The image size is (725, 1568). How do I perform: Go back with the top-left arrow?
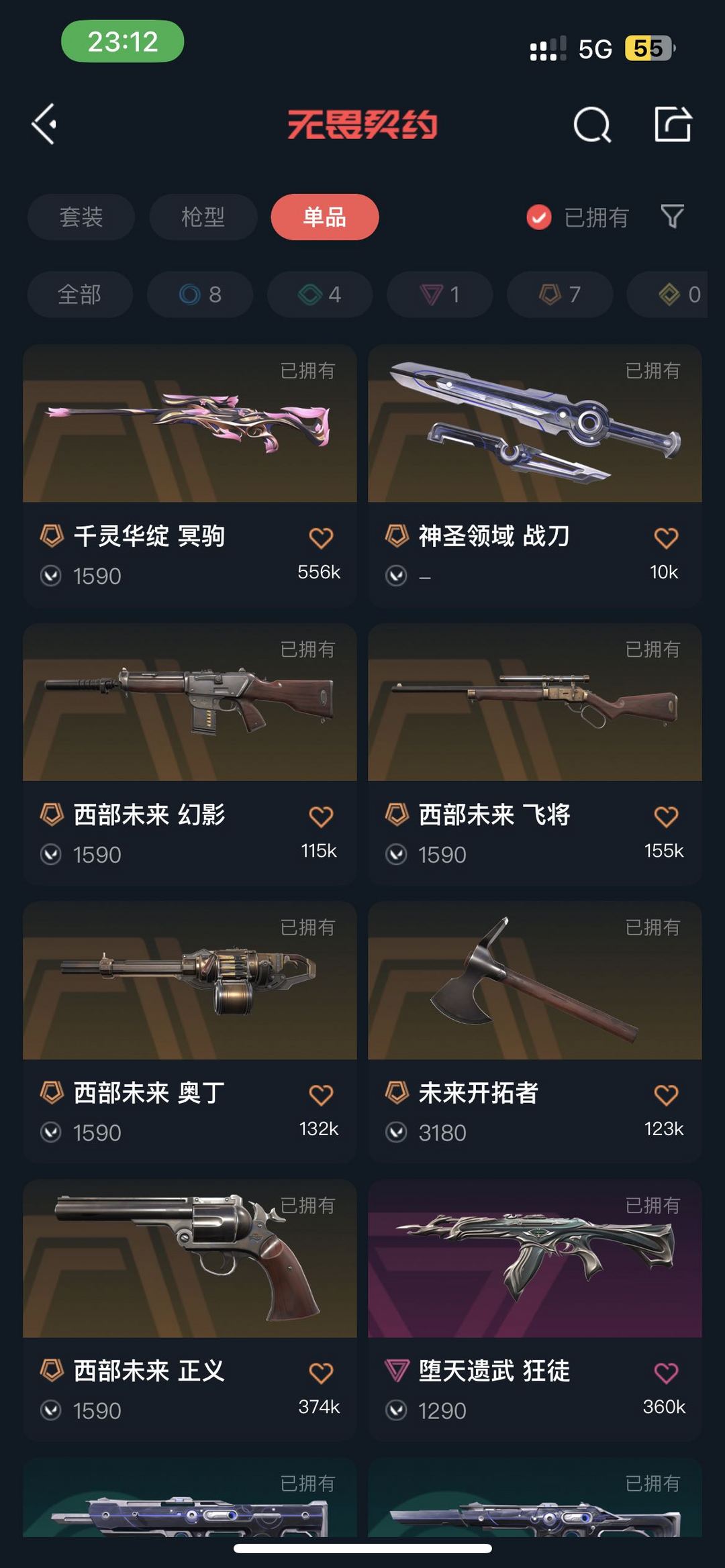(44, 124)
